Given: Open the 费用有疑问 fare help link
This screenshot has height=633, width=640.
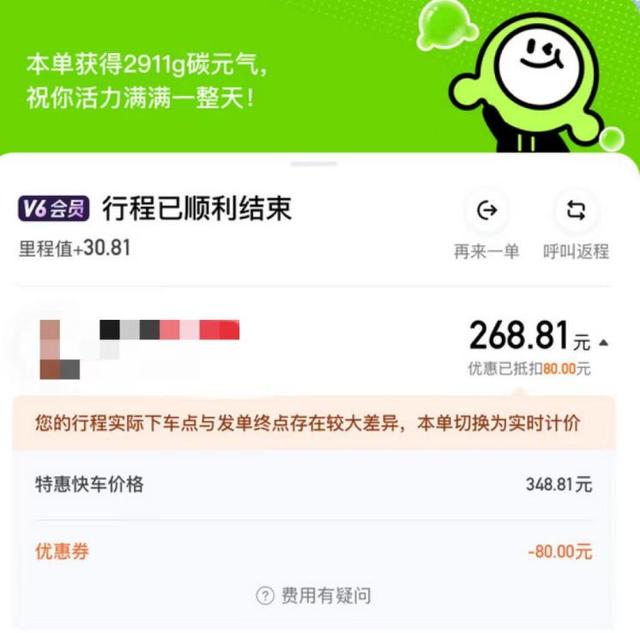Looking at the screenshot, I should (x=314, y=596).
